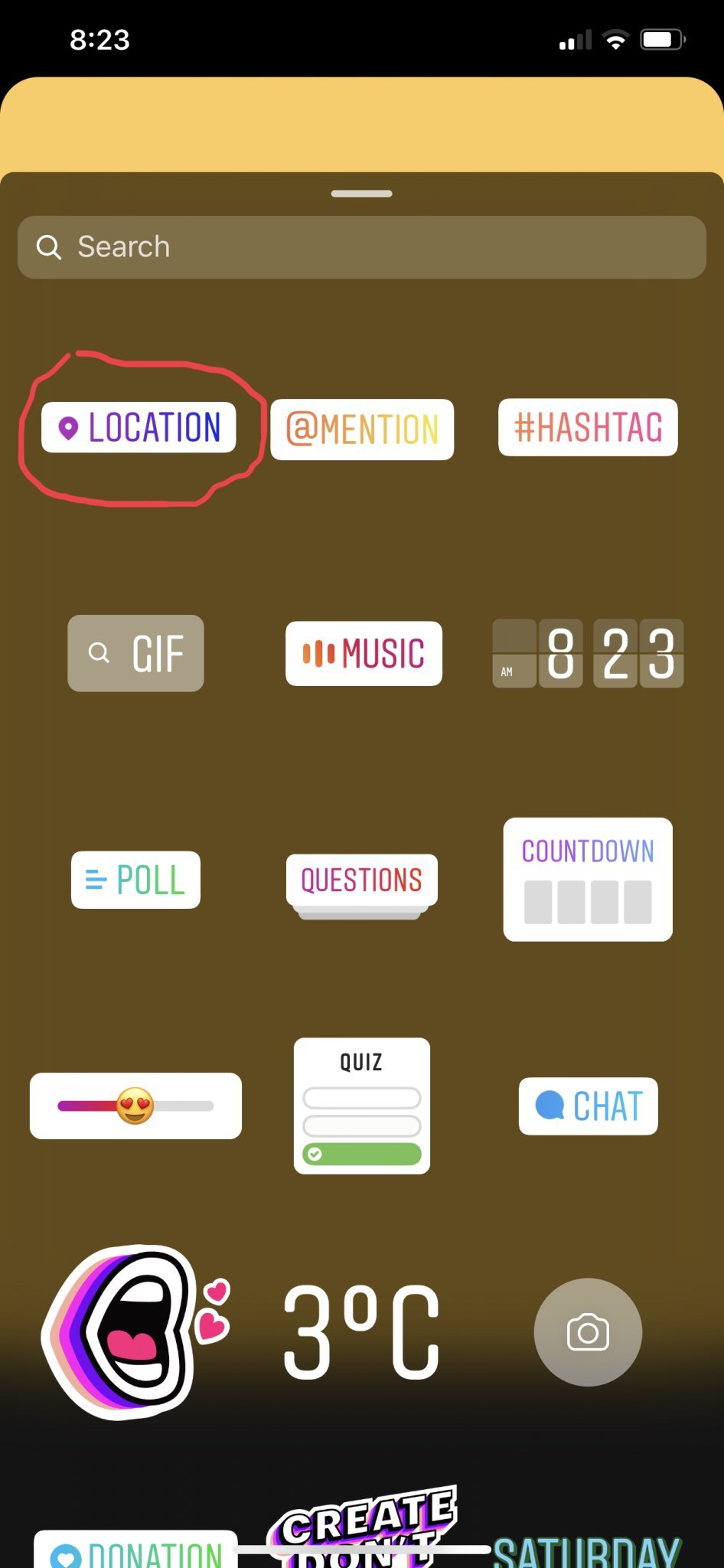Add the Chat sticker

[x=588, y=1106]
